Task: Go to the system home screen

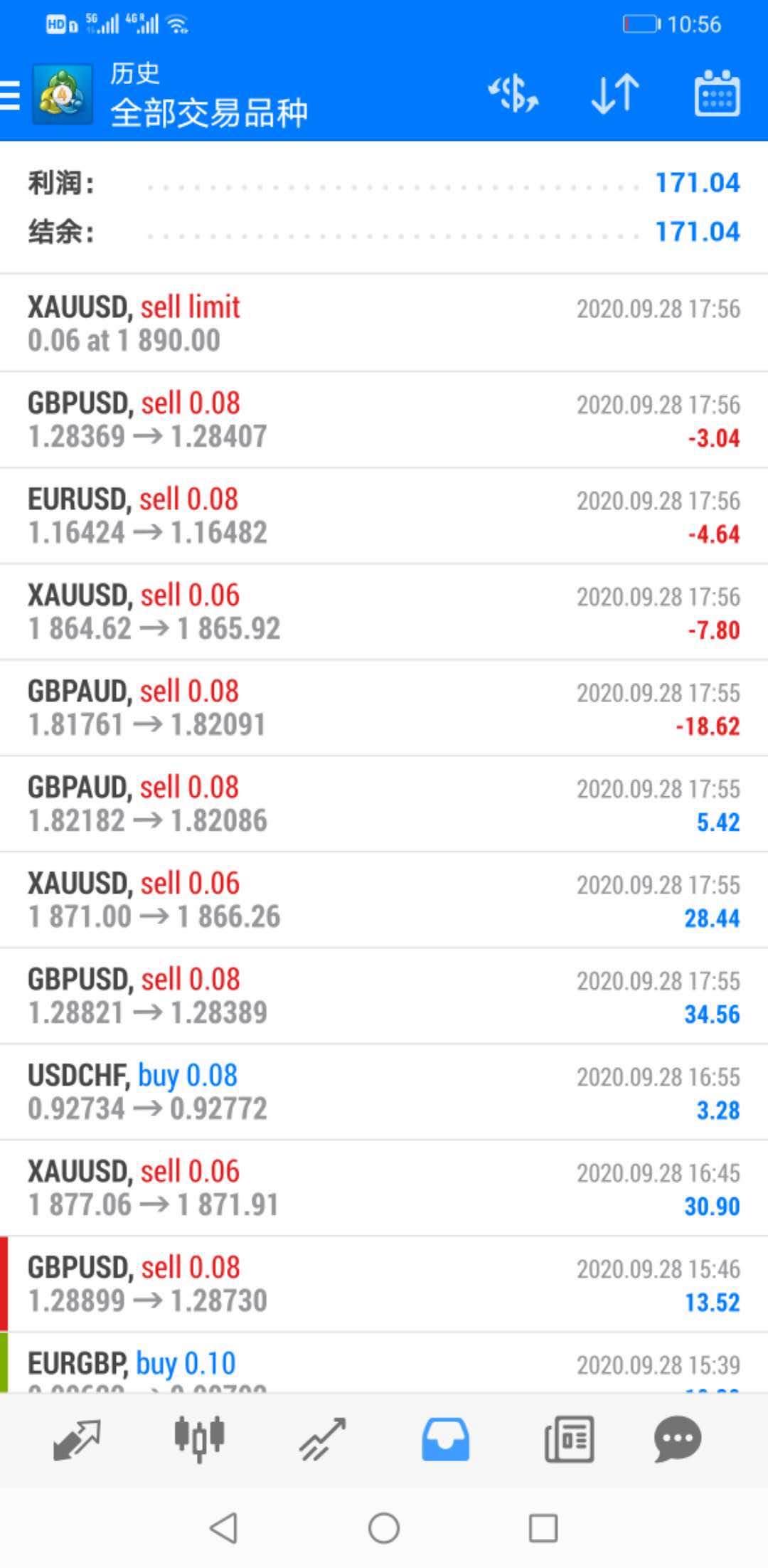Action: tap(384, 1527)
